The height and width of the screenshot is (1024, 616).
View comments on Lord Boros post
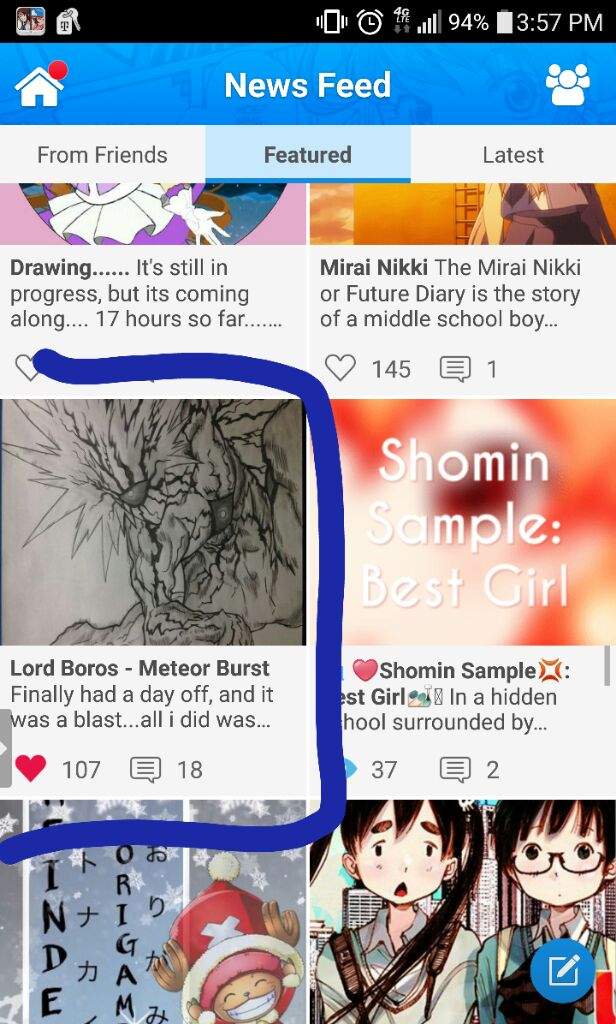tap(146, 768)
